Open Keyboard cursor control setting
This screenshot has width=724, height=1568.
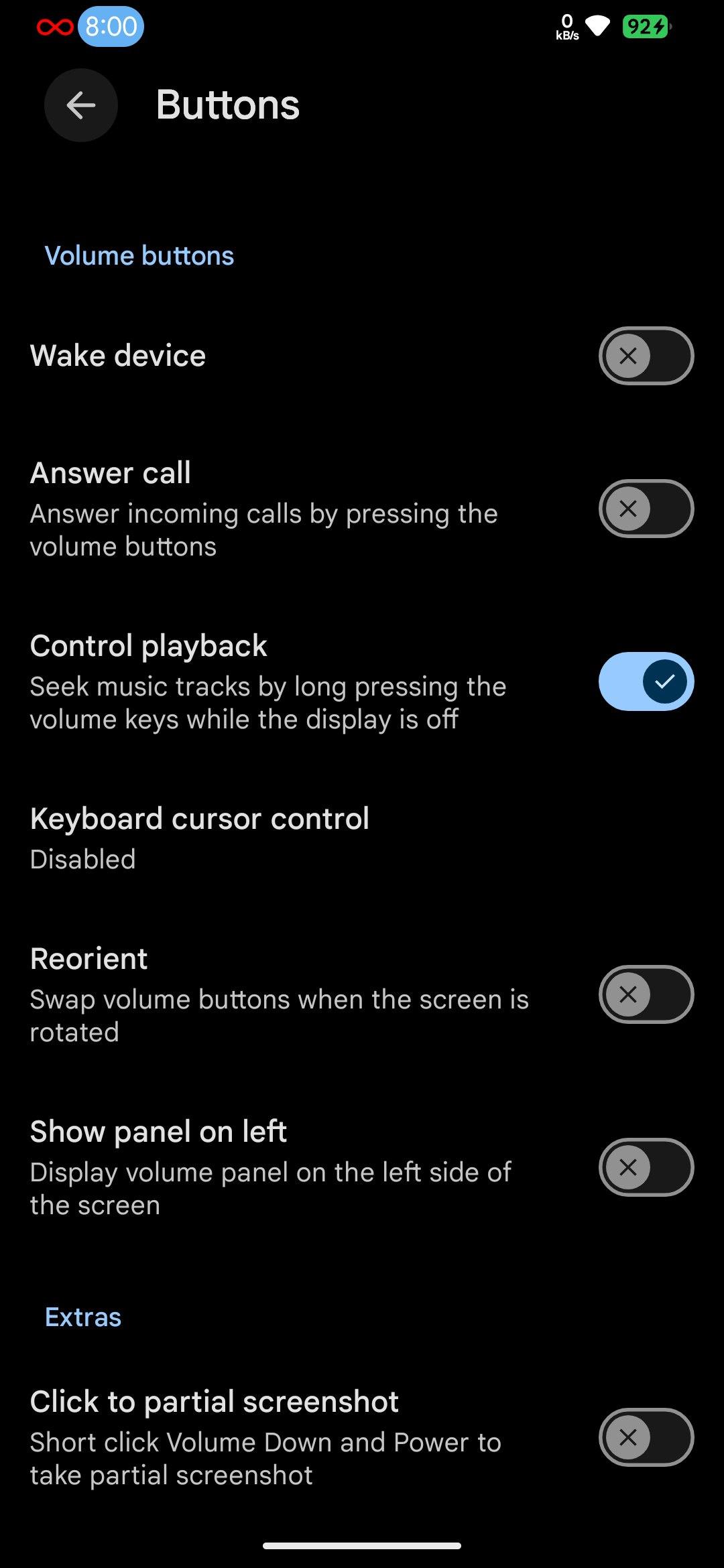point(362,838)
